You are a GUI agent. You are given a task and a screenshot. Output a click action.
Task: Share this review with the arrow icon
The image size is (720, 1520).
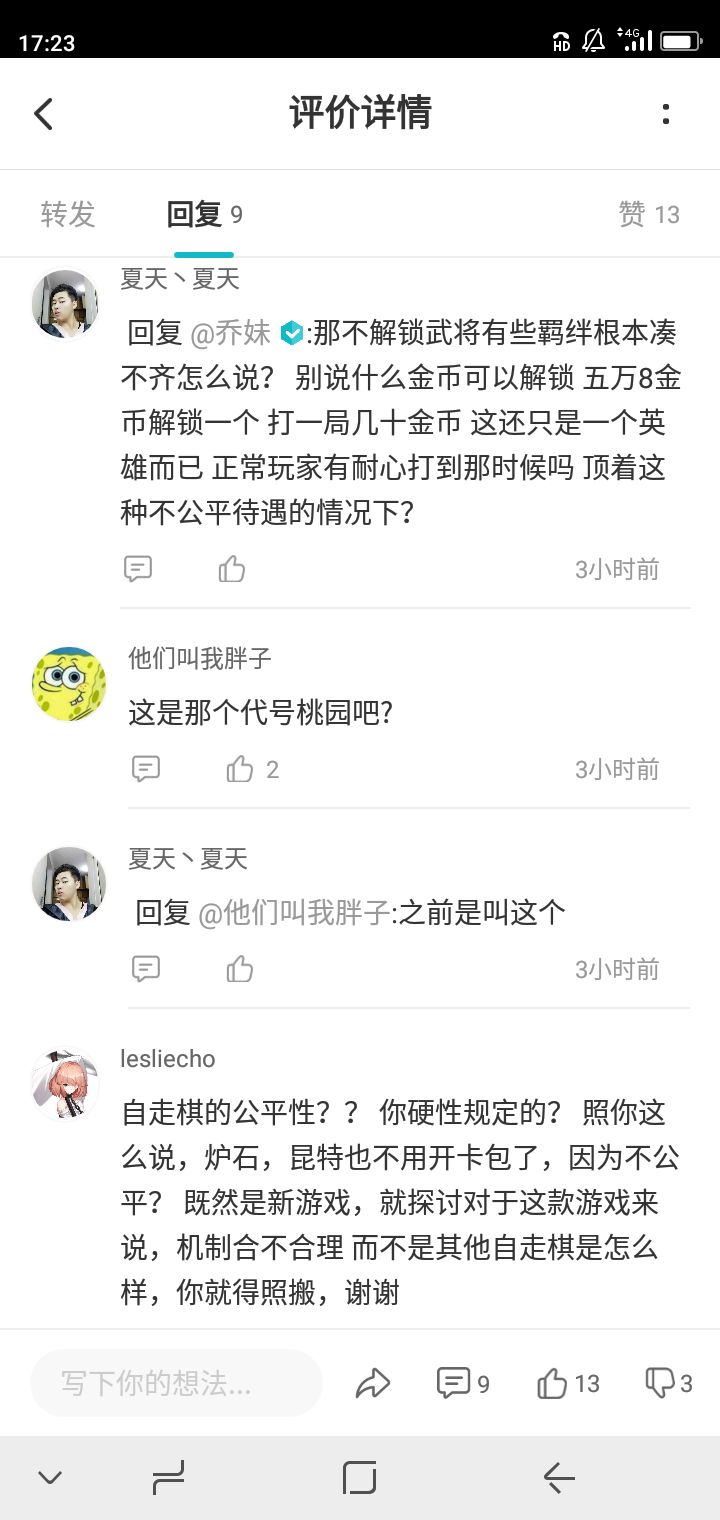point(373,1384)
